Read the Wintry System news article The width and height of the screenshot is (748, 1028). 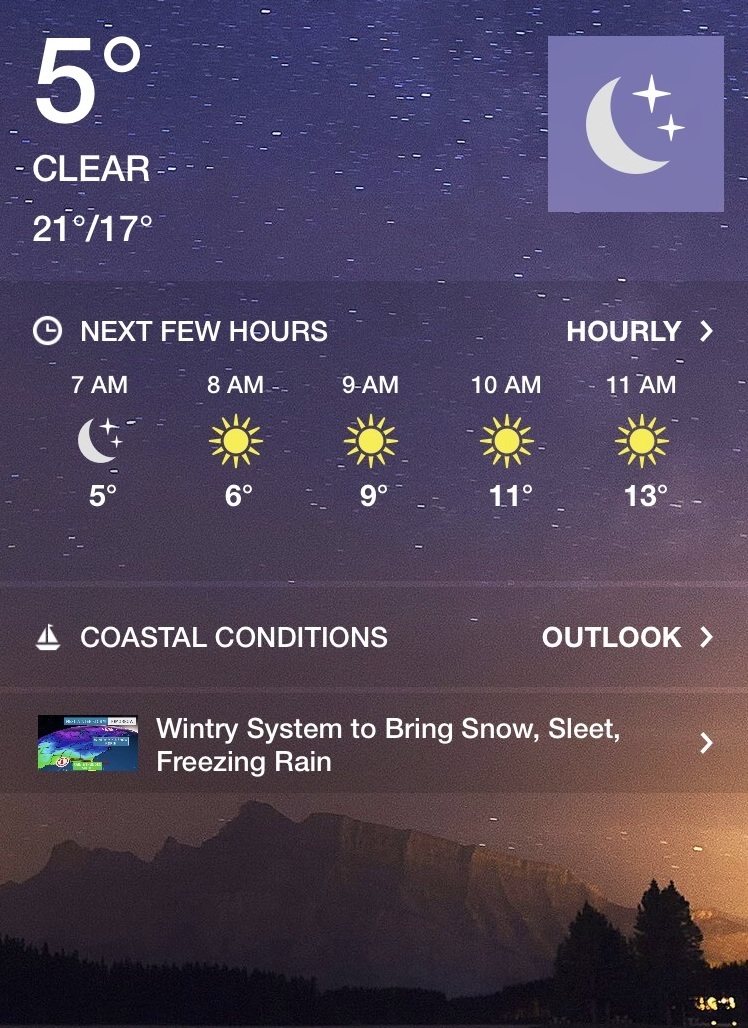388,744
